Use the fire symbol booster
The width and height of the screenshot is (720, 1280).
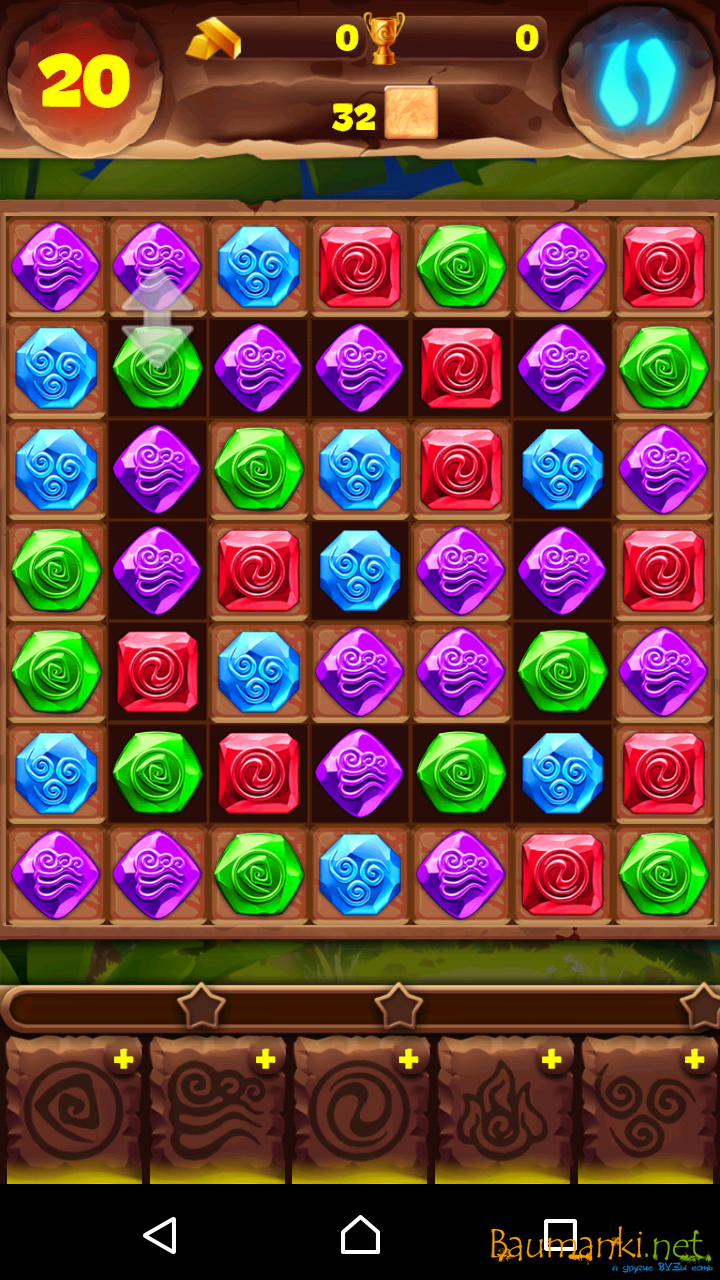502,1112
